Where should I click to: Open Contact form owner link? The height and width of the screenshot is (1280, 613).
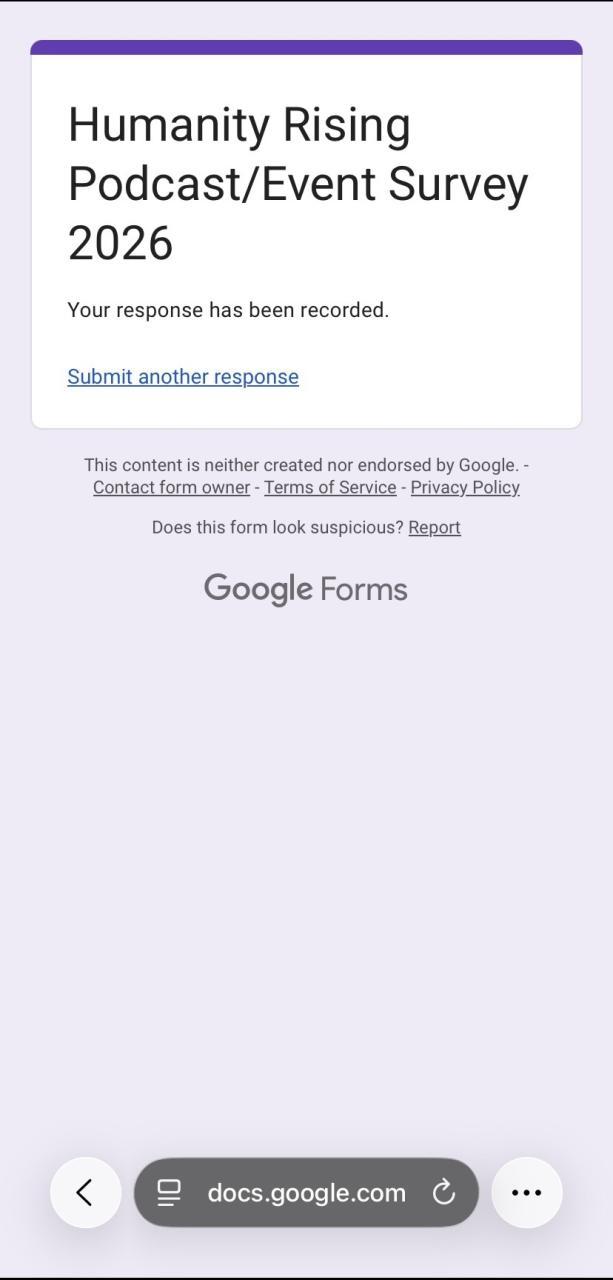pyautogui.click(x=171, y=487)
